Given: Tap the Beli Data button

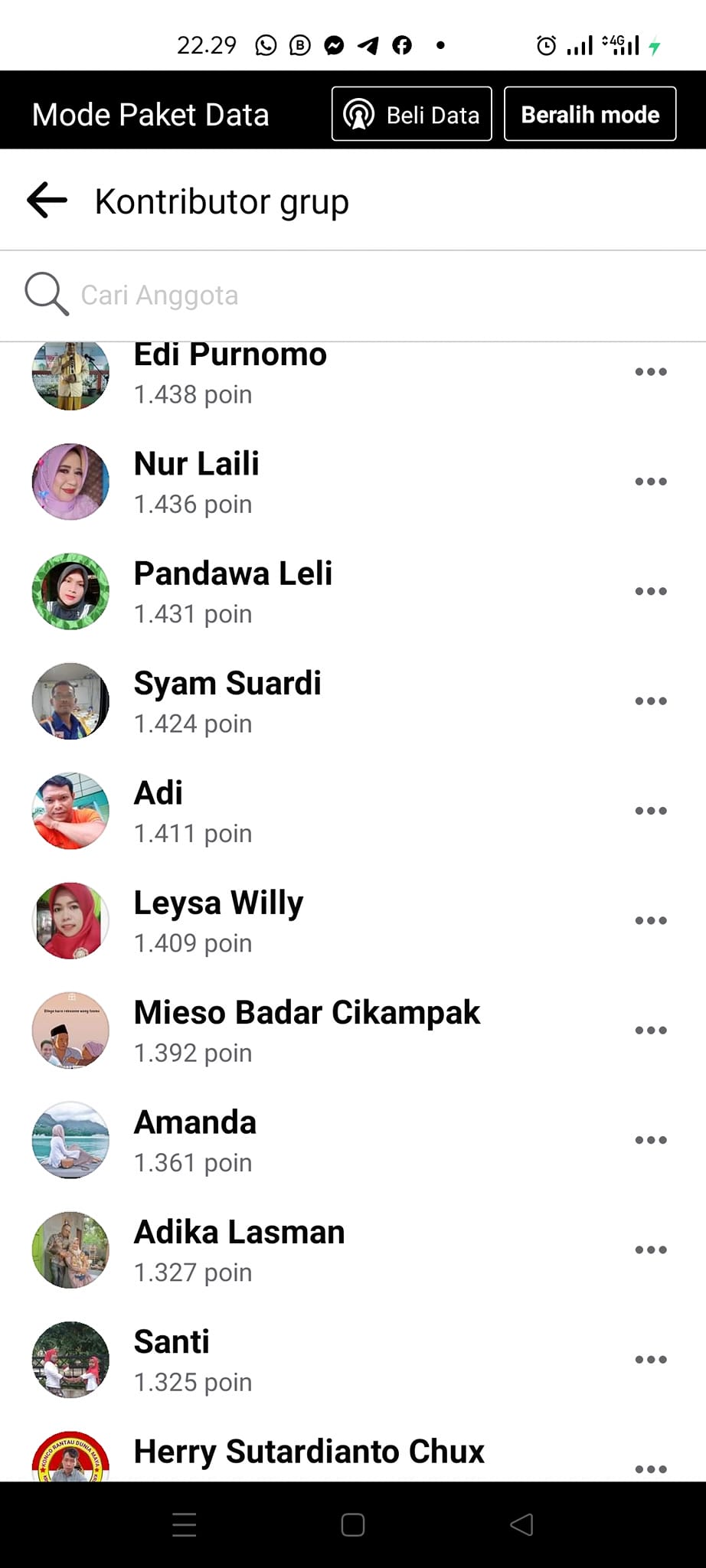Looking at the screenshot, I should [x=411, y=115].
